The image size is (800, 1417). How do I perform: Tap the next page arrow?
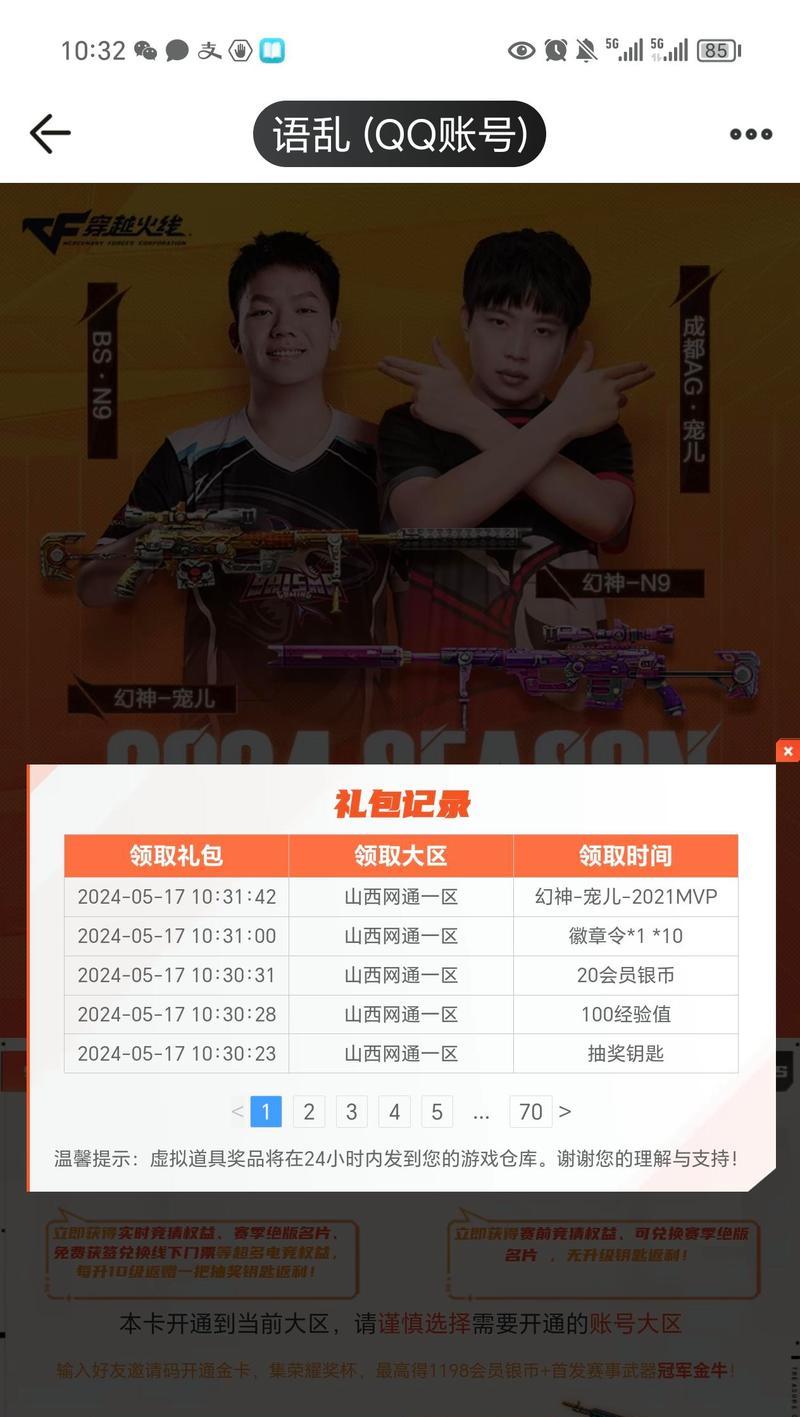[x=565, y=1112]
